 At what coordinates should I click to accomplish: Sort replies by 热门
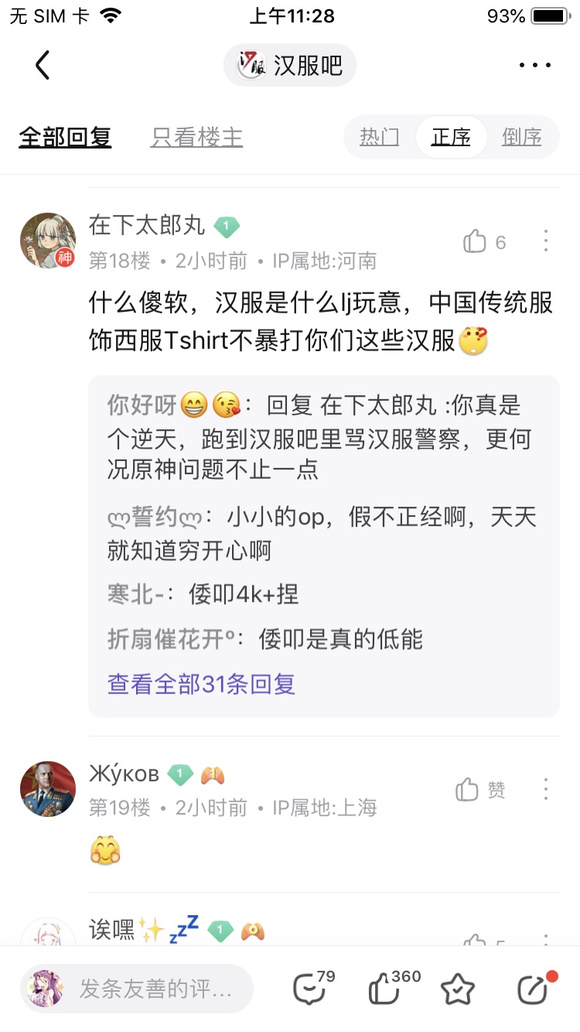point(379,137)
